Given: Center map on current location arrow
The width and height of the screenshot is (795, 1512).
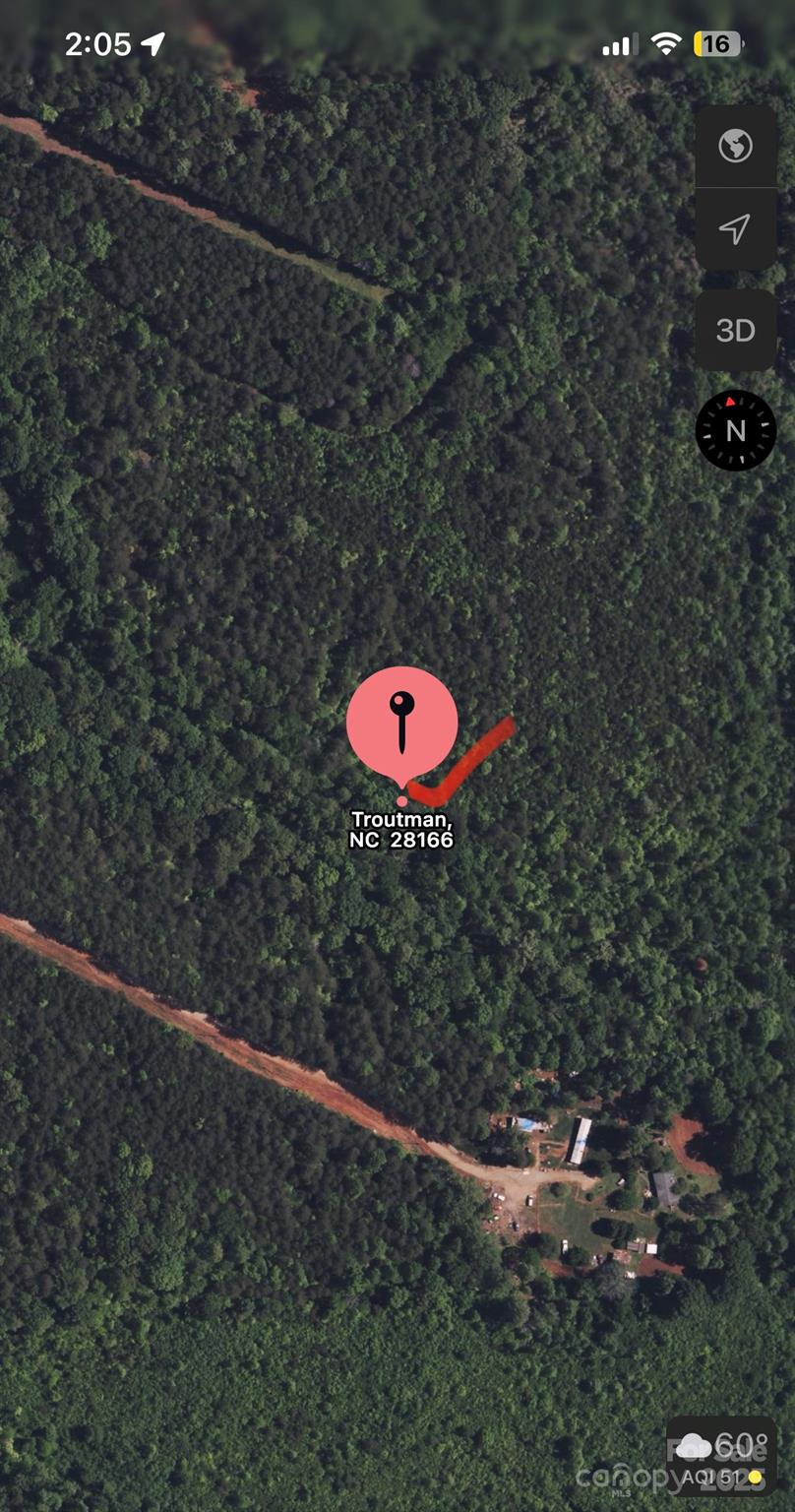Looking at the screenshot, I should (x=735, y=229).
